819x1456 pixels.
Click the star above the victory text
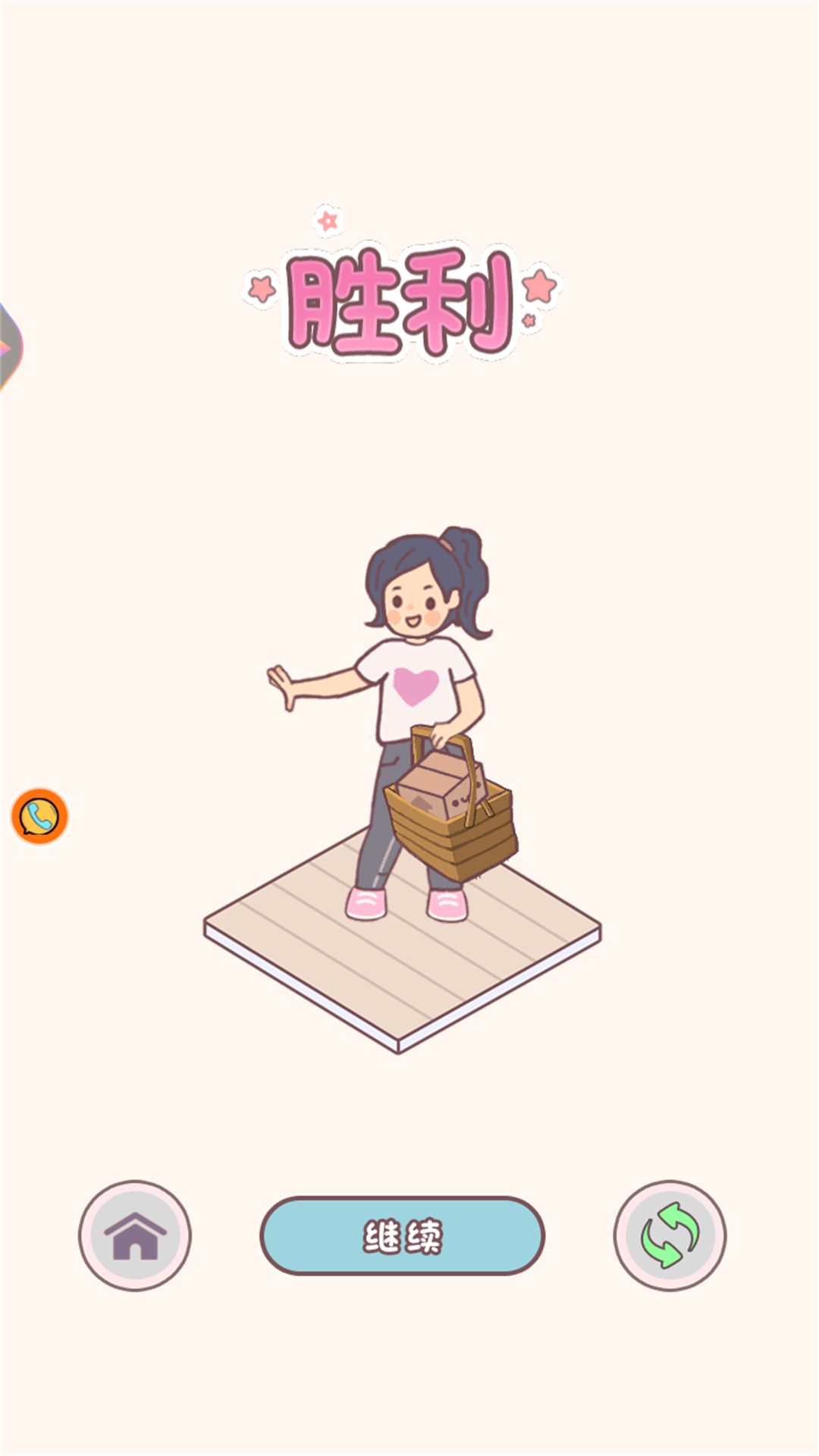[326, 220]
